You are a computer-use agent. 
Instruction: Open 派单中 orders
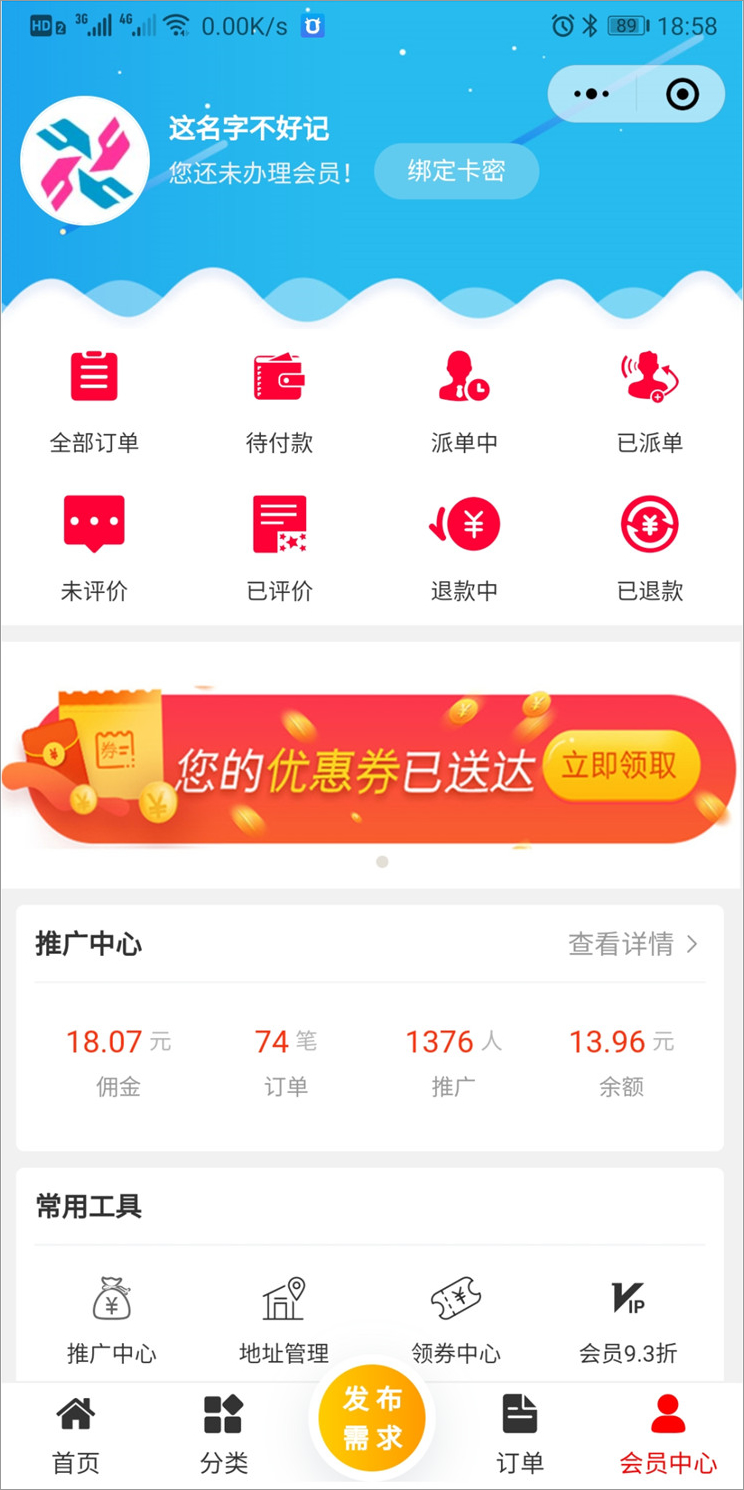(464, 400)
